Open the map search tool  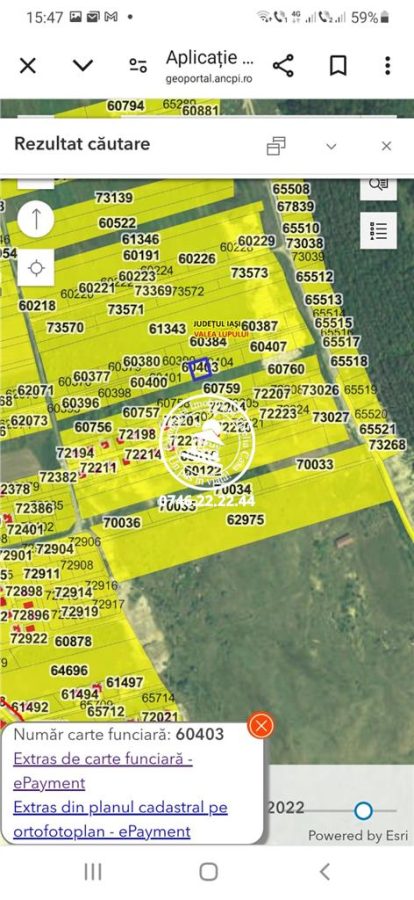pyautogui.click(x=378, y=187)
